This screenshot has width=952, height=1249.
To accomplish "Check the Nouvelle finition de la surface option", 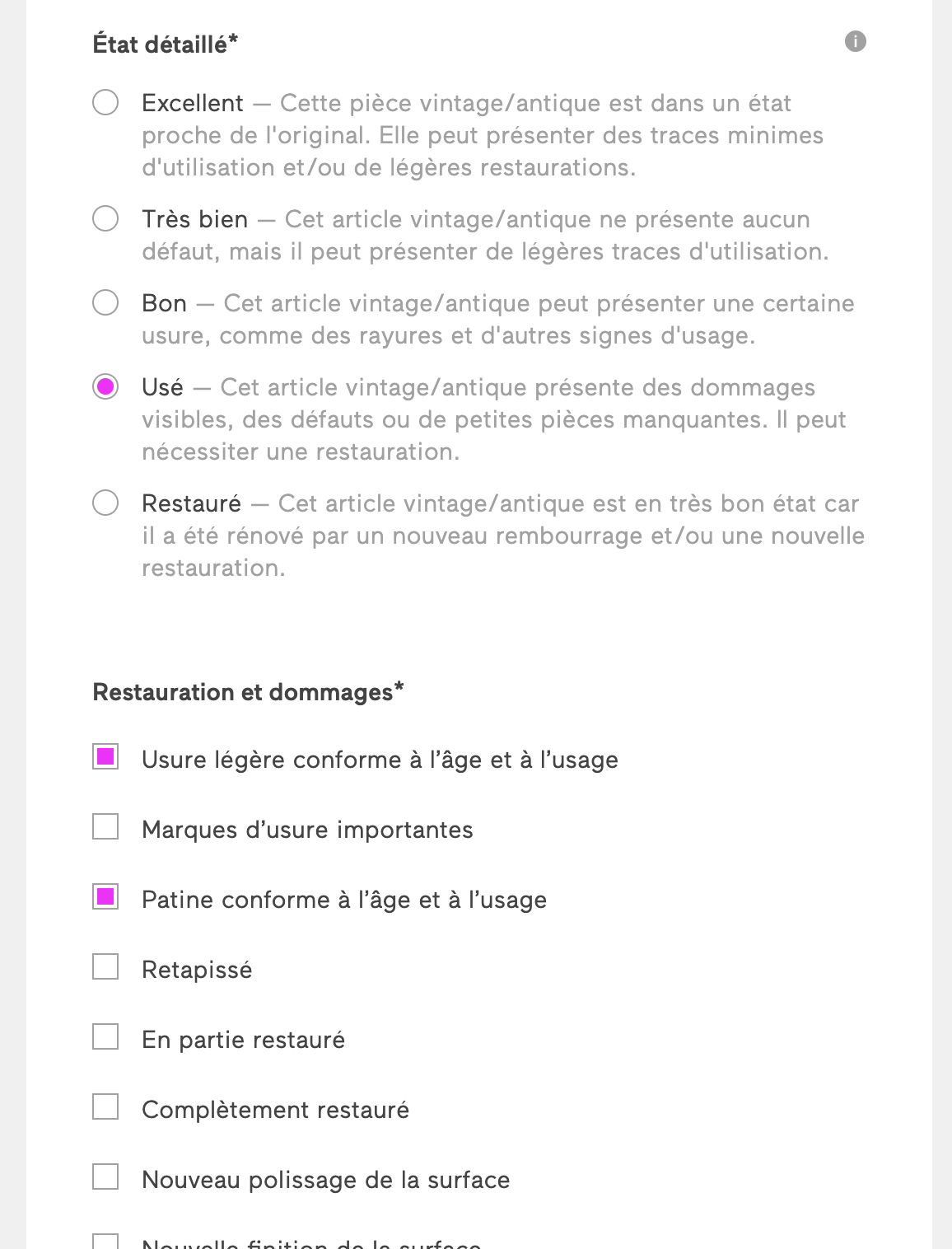I will 105,1242.
